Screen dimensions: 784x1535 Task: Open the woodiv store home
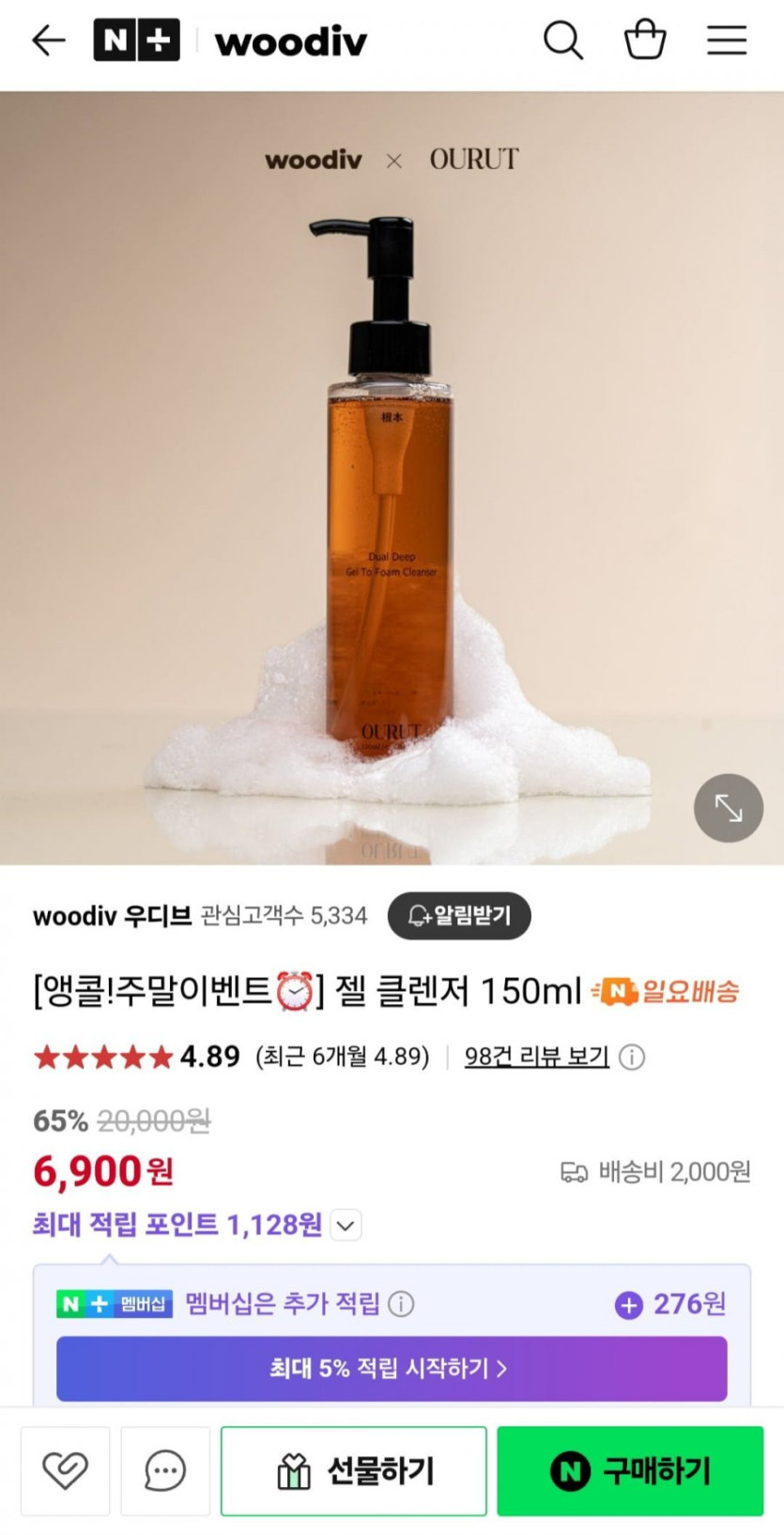click(291, 42)
